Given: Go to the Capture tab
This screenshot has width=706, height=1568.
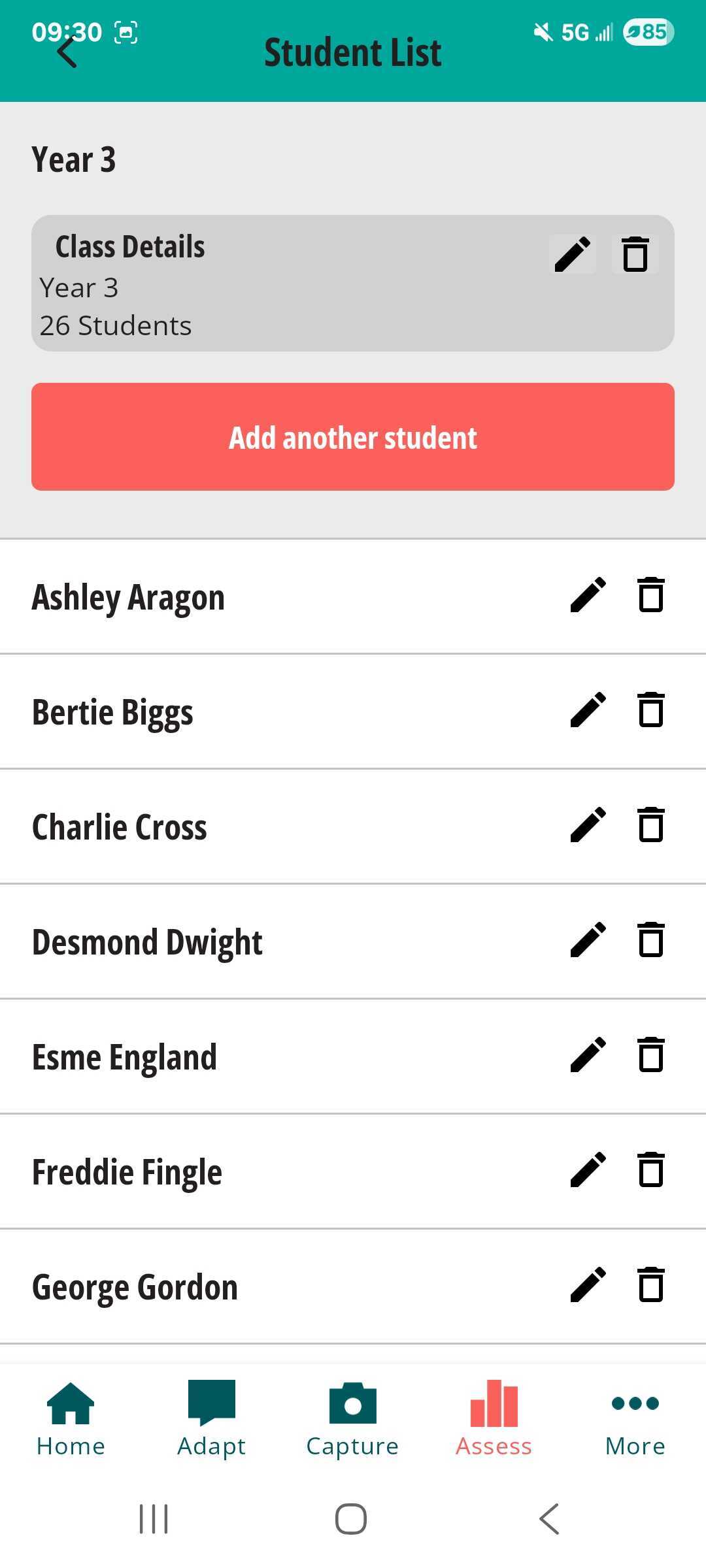Looking at the screenshot, I should coord(353,1419).
